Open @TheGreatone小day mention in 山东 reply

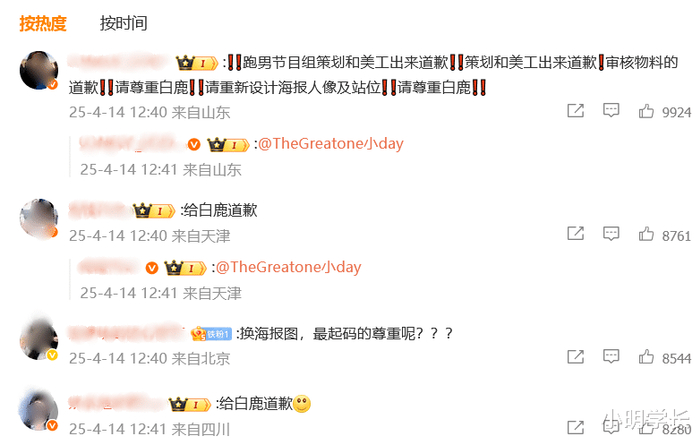[331, 144]
